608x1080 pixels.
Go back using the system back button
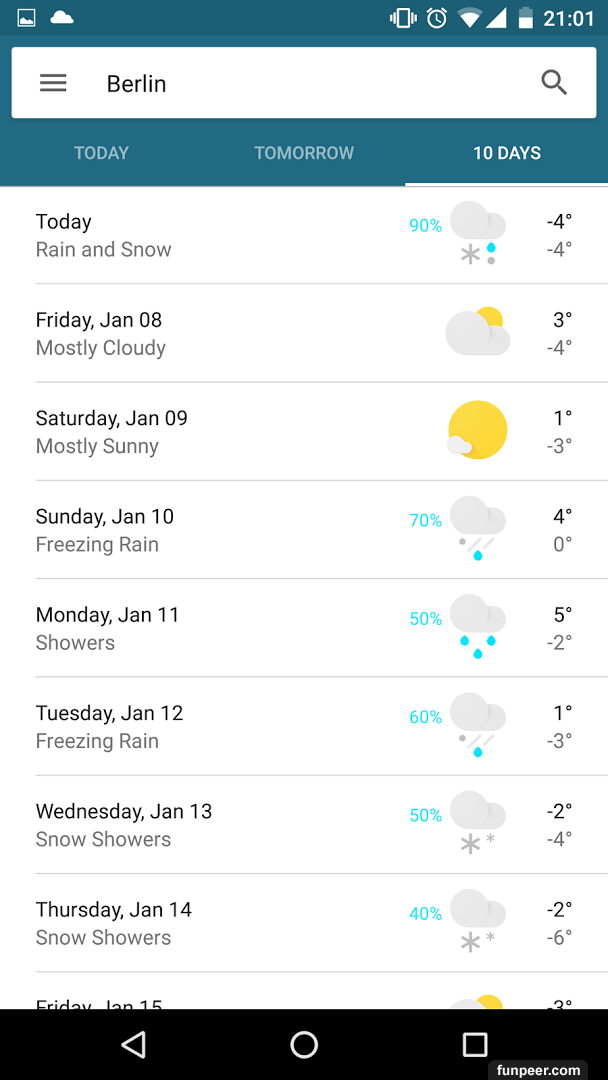click(x=133, y=1045)
